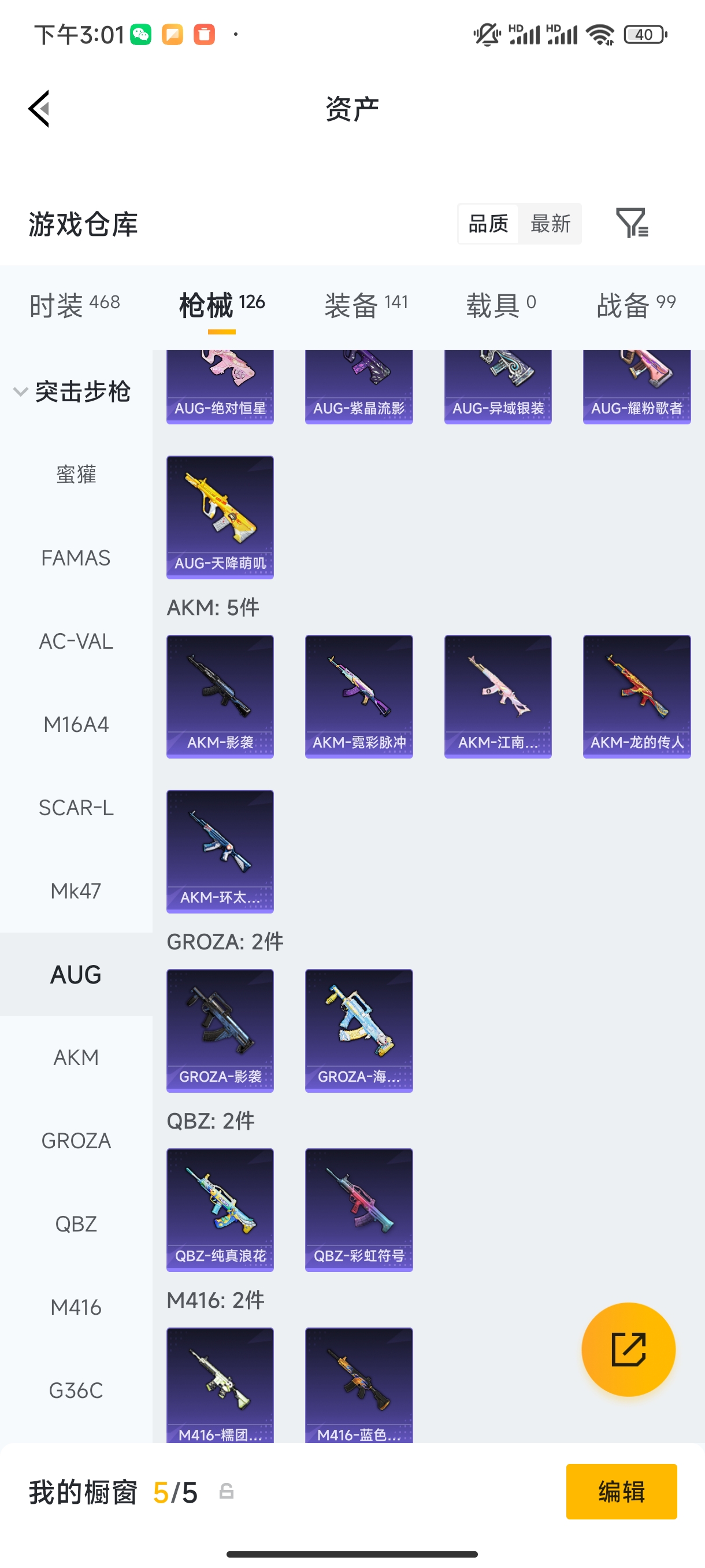Open the AKM-龙的传人 skin tile
Screen dimensions: 705x1568
(x=636, y=696)
